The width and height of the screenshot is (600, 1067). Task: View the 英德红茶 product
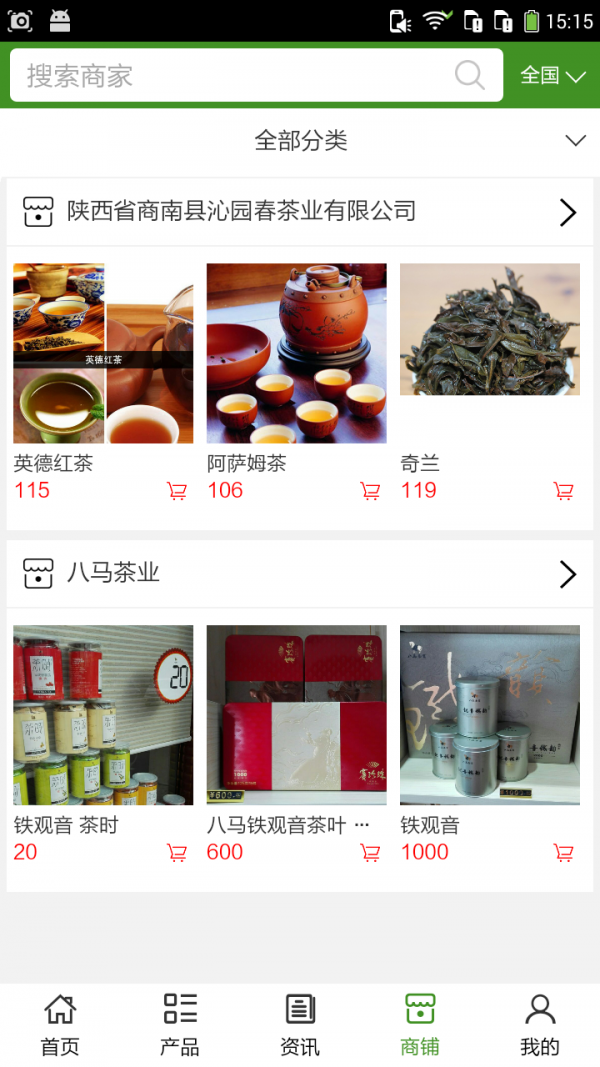click(x=103, y=353)
